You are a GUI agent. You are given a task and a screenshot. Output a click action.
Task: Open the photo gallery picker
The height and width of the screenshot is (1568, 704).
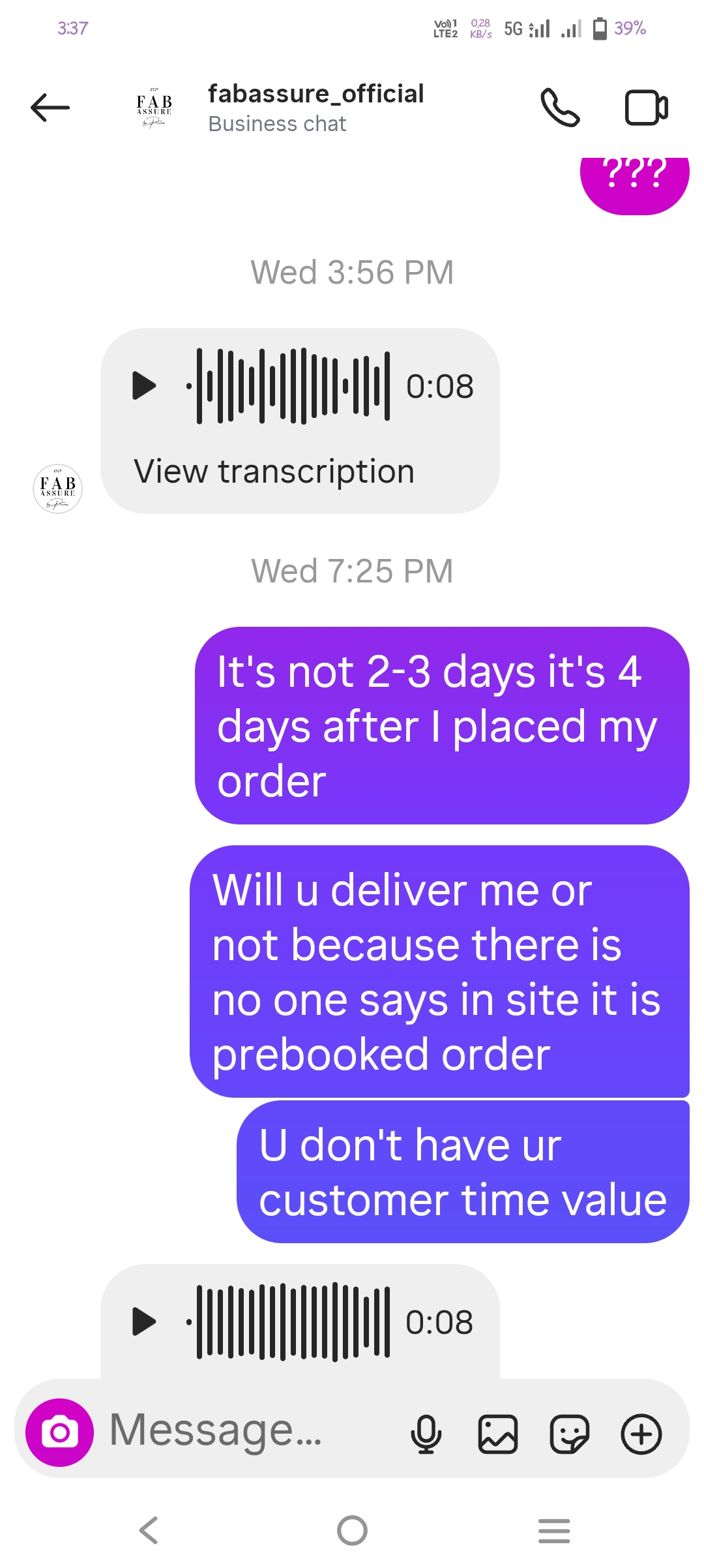[498, 1434]
